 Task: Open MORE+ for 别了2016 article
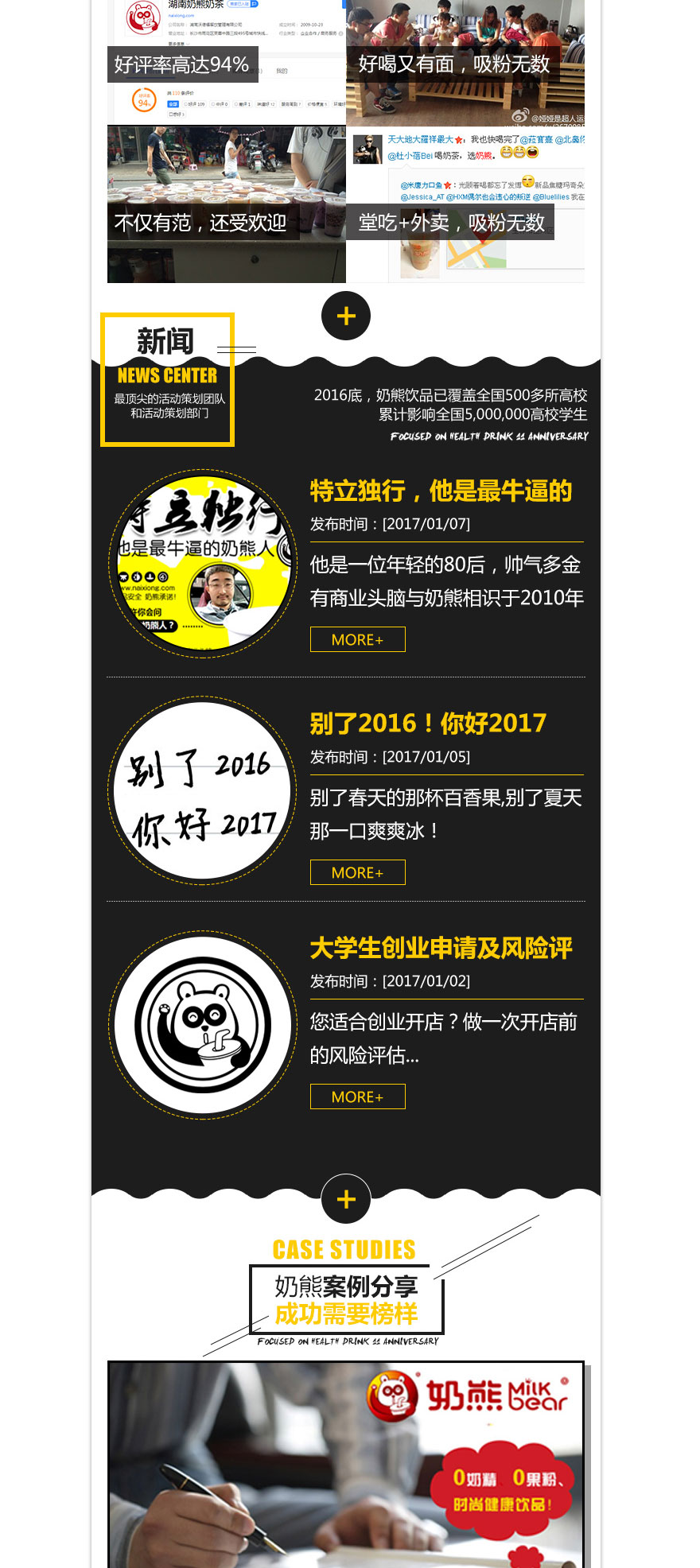tap(357, 872)
